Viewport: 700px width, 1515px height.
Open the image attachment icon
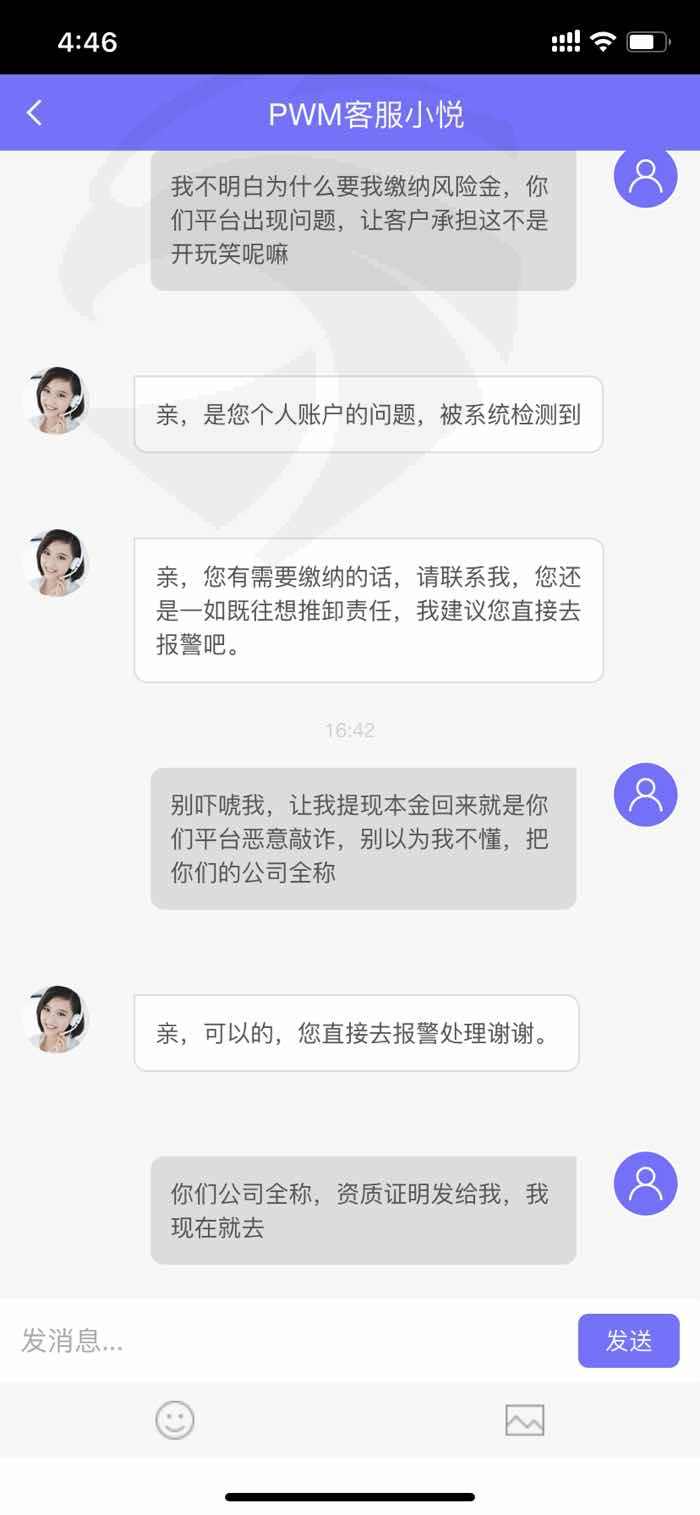pos(525,1420)
